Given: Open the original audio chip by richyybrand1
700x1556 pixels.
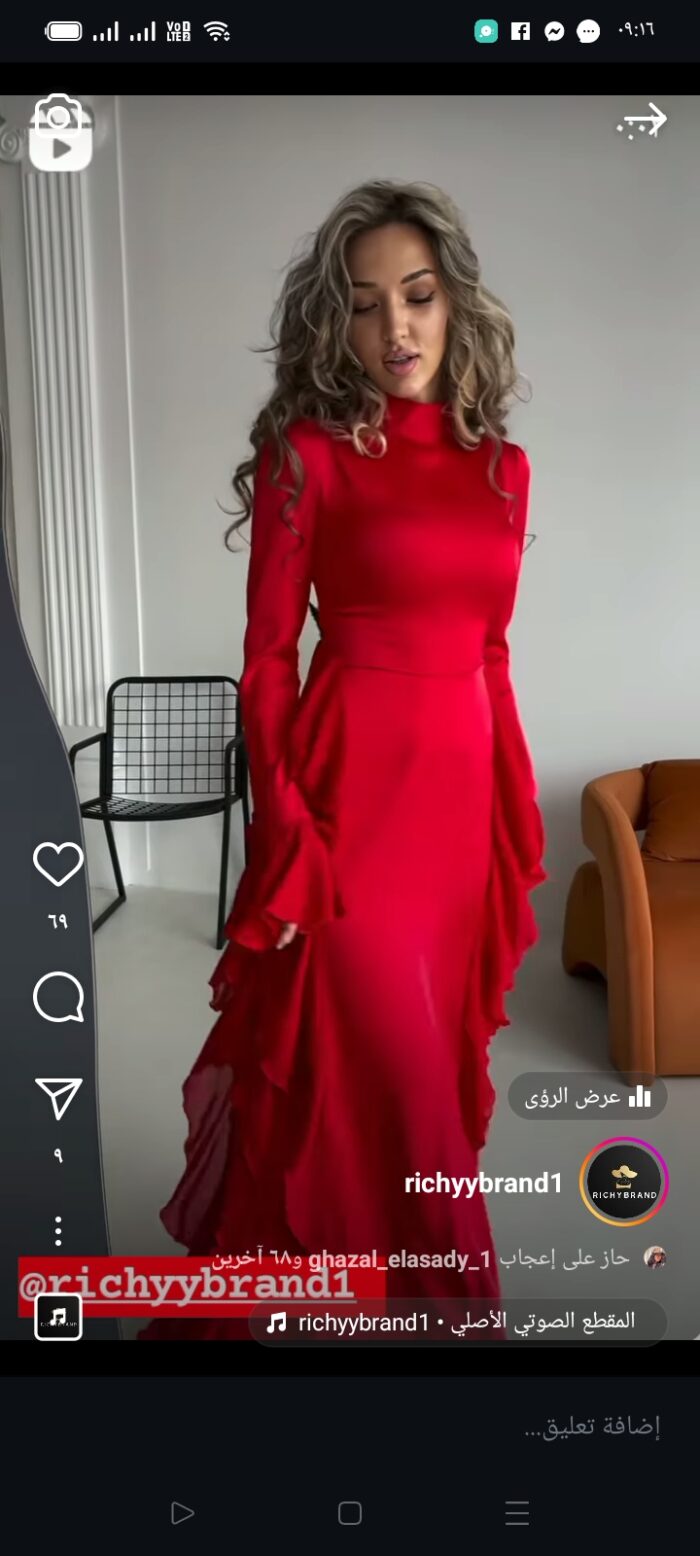Looking at the screenshot, I should (x=458, y=1322).
